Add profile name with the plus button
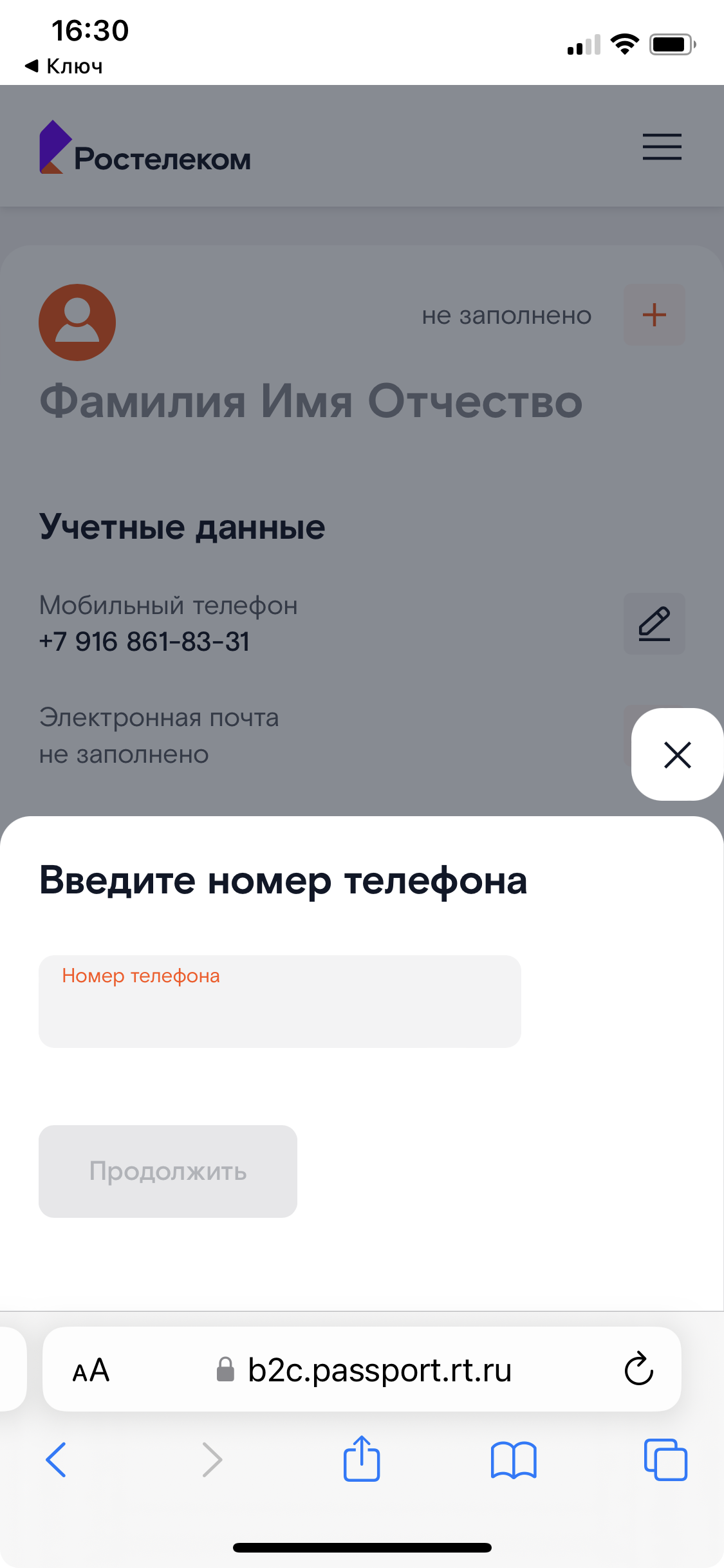Image resolution: width=724 pixels, height=1568 pixels. (x=654, y=315)
